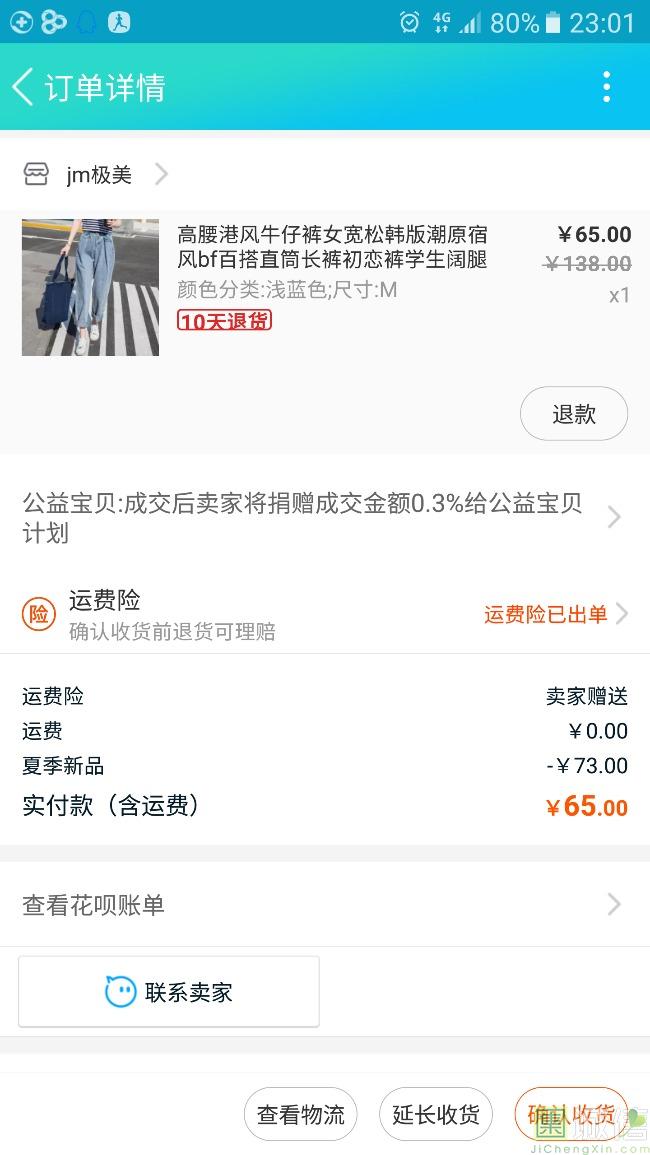Open the three-dot overflow menu

[x=606, y=87]
